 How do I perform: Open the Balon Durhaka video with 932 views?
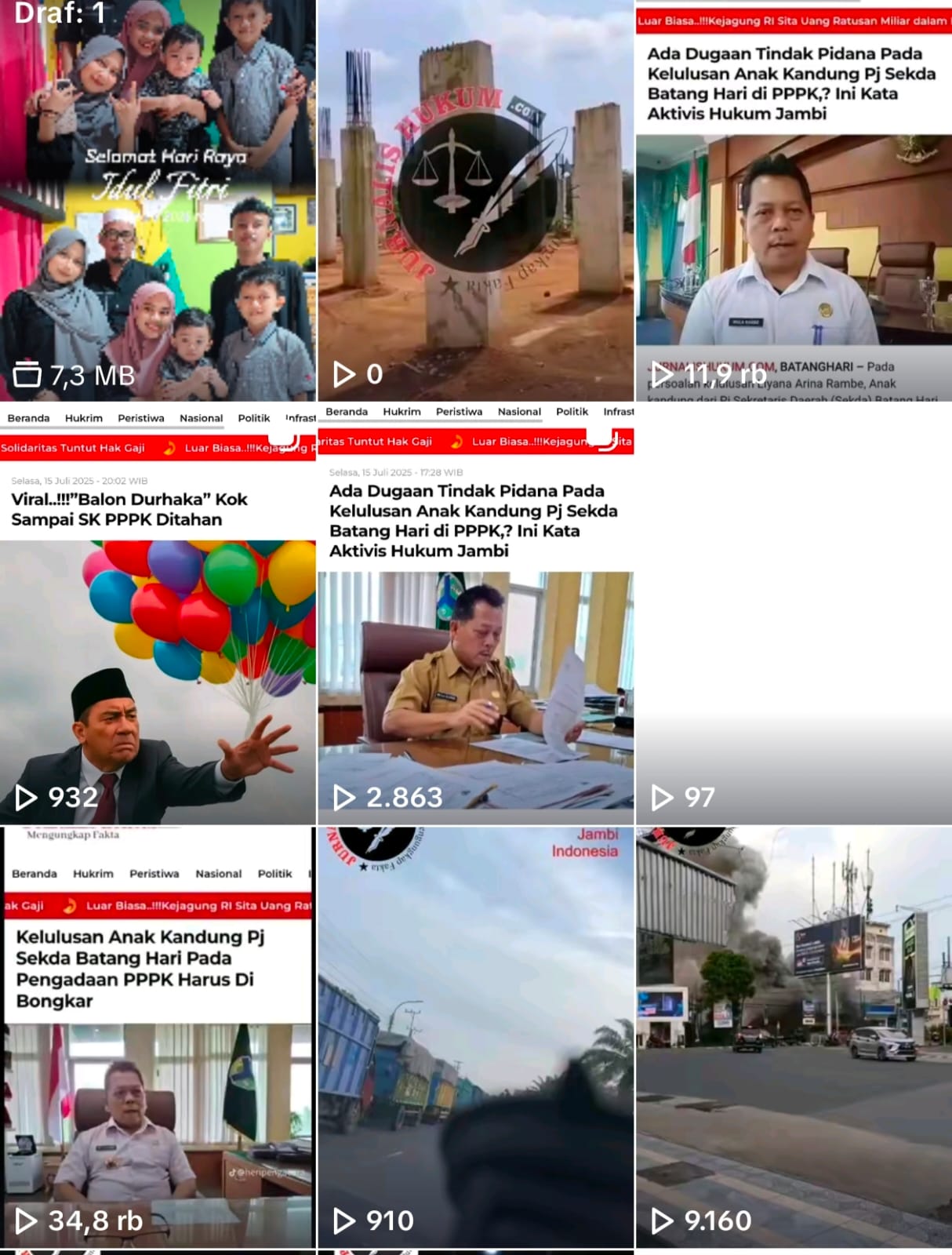pyautogui.click(x=158, y=613)
